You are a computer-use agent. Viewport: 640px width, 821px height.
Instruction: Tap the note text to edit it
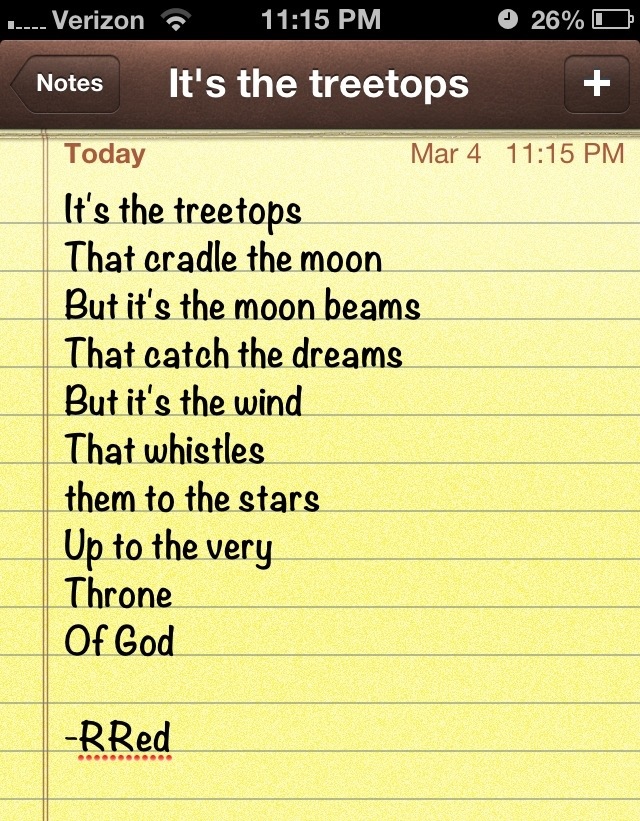240,400
